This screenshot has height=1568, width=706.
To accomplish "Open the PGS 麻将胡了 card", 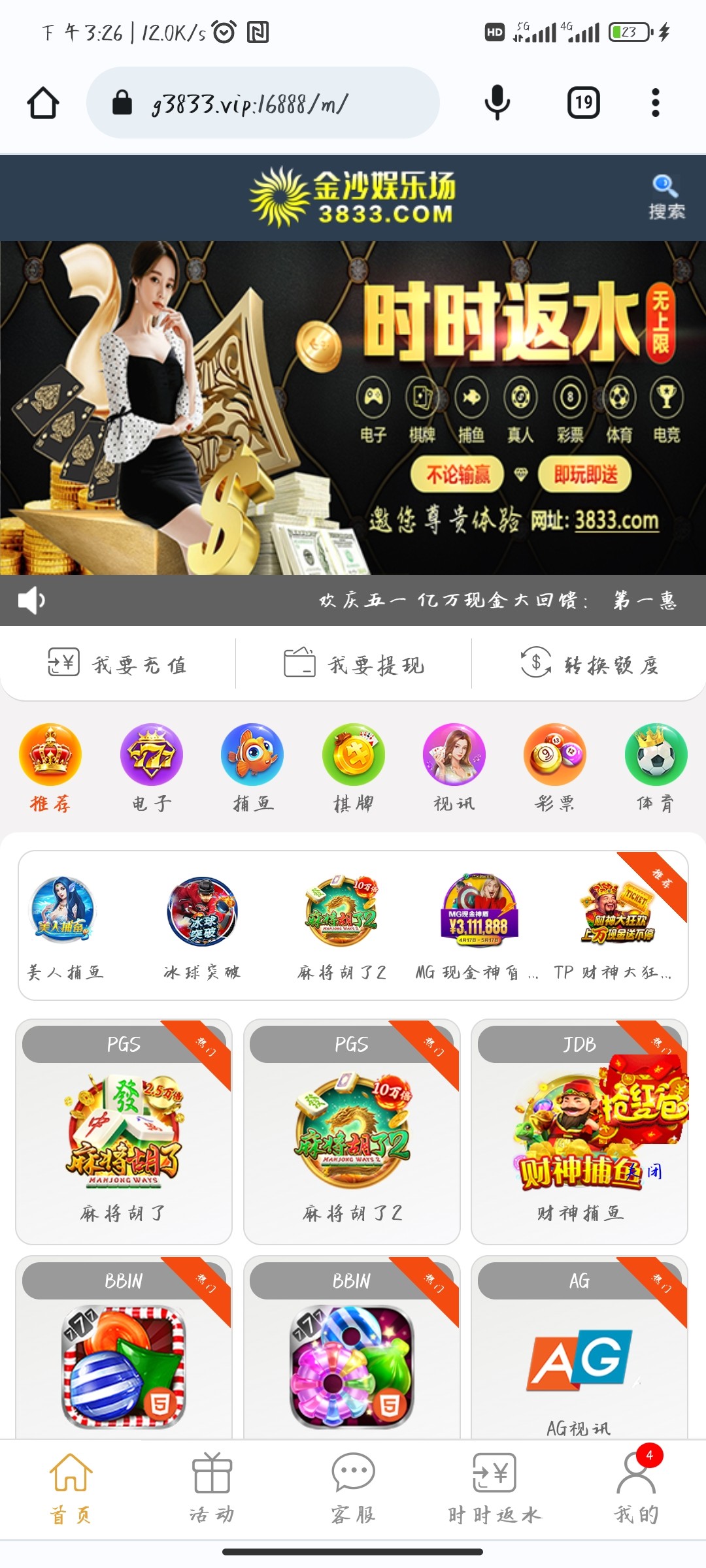I will tap(124, 1132).
